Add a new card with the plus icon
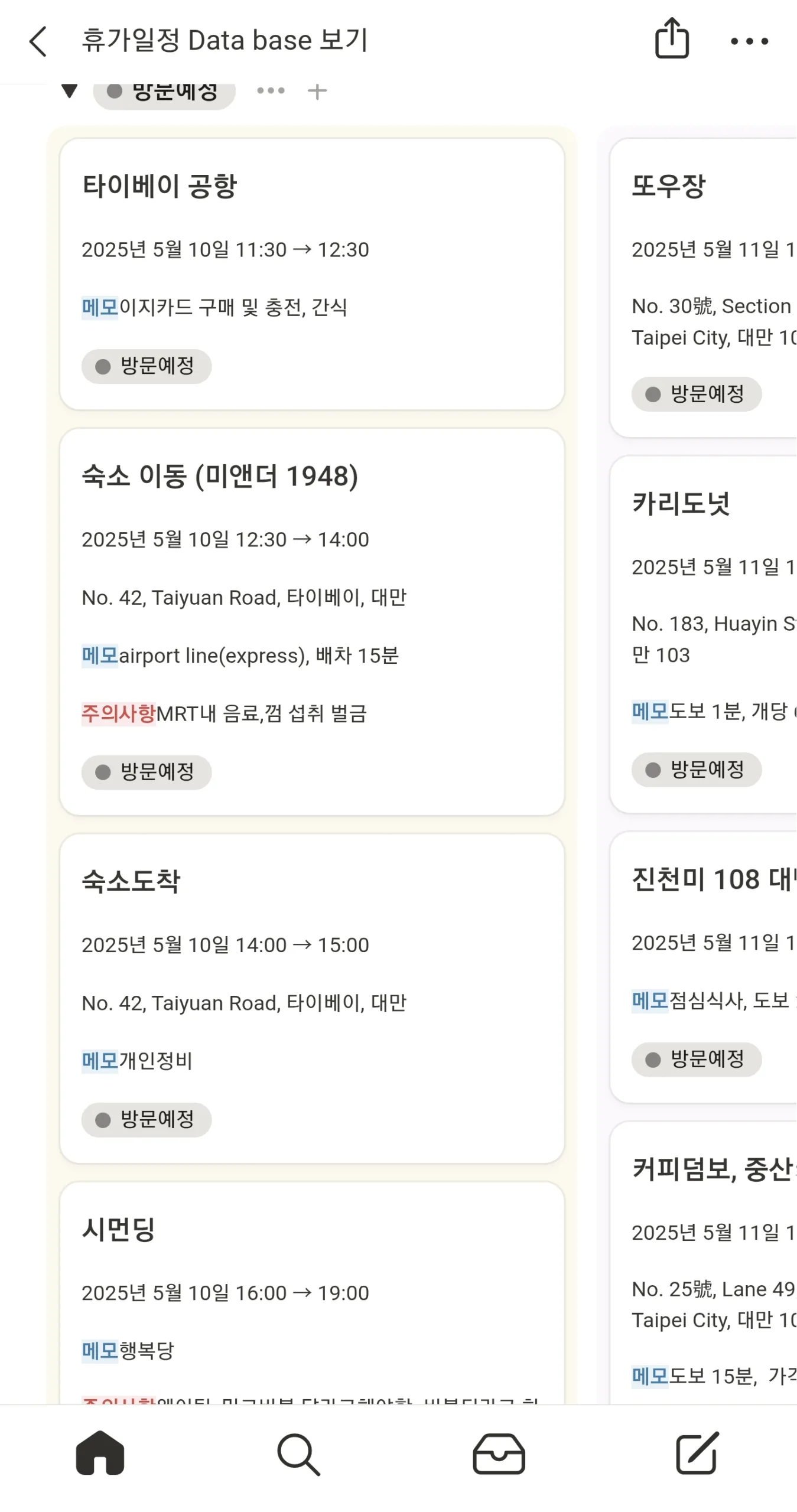 click(317, 91)
